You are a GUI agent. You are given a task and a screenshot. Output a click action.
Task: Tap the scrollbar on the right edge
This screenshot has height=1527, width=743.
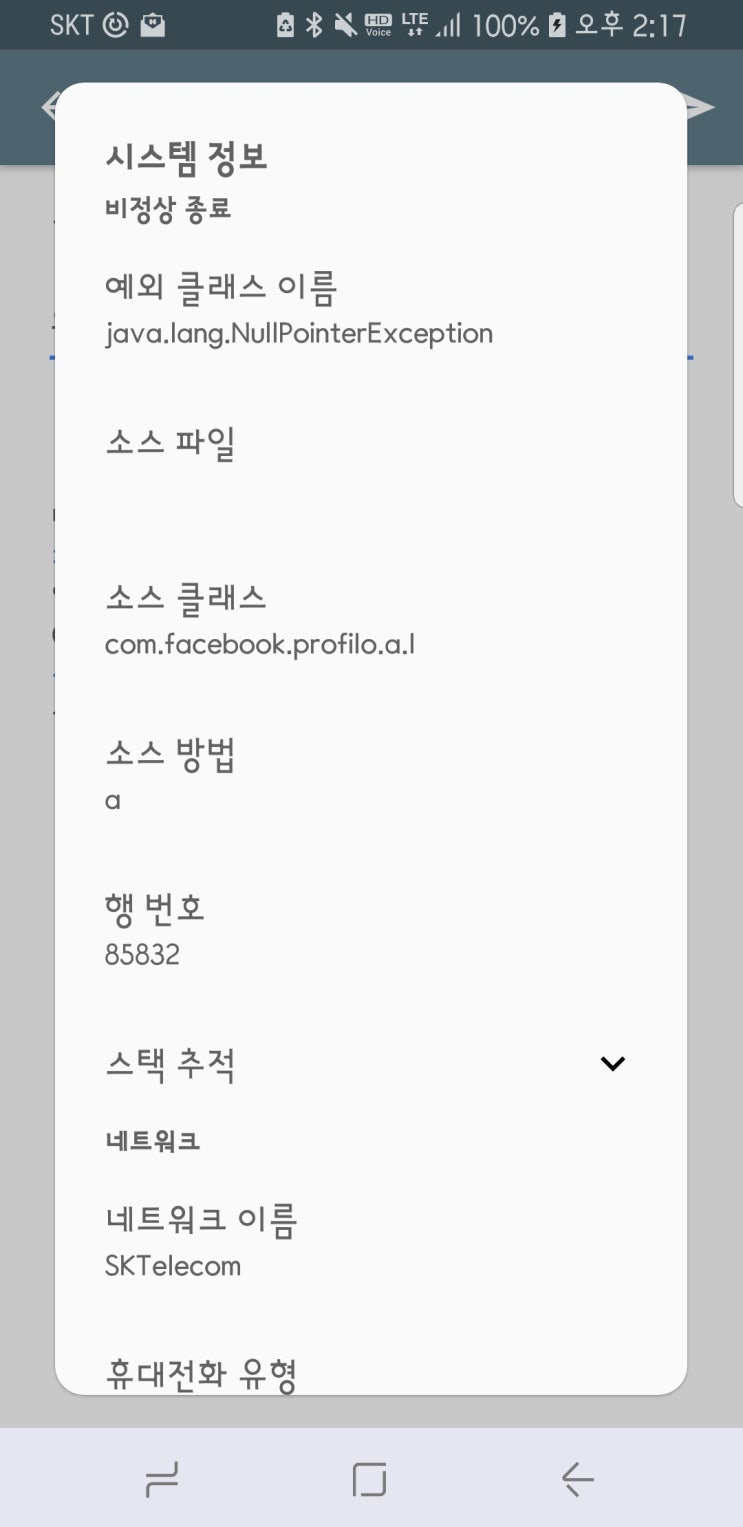[737, 350]
